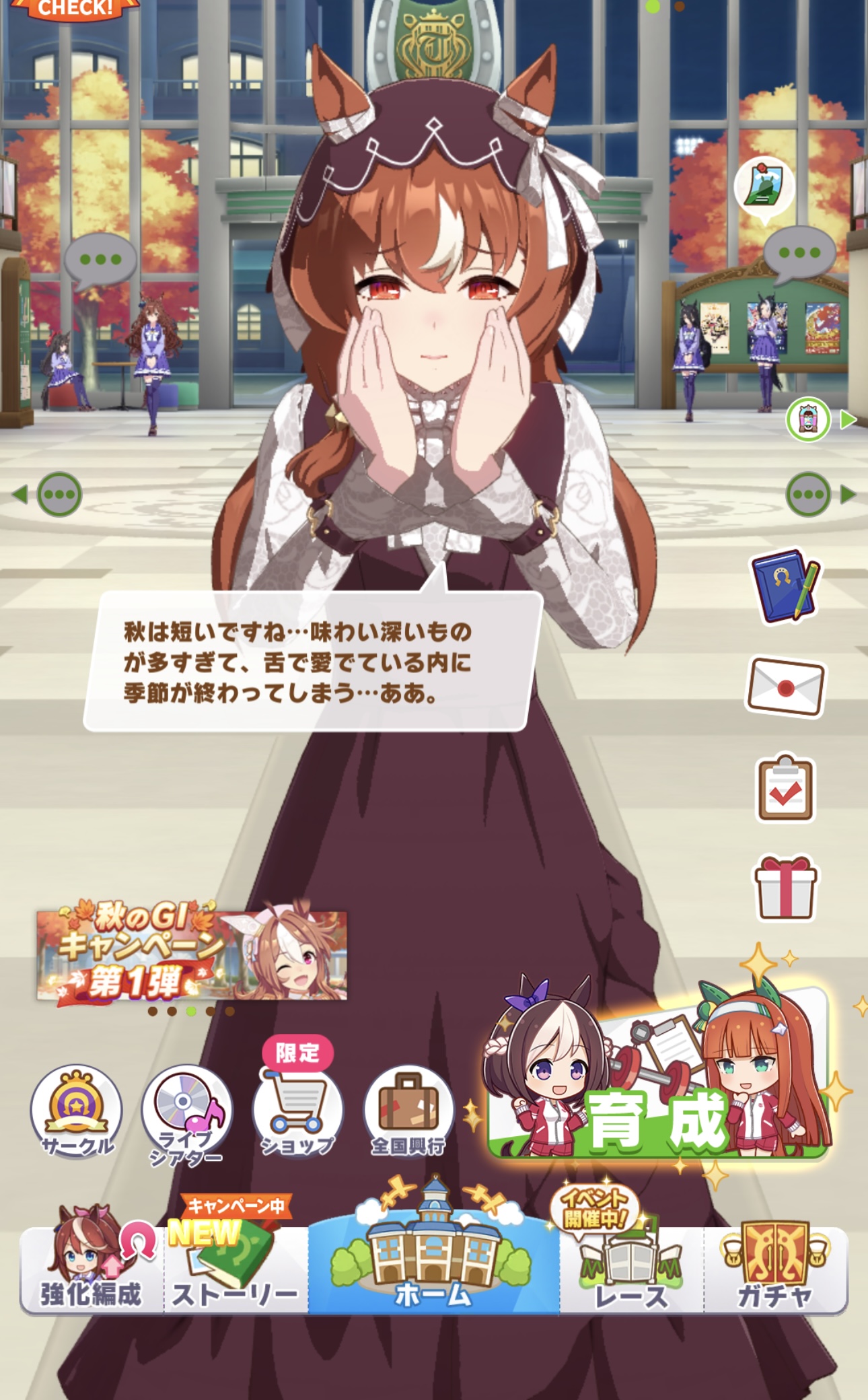Switch to the 強化編成 tab

pos(91,1270)
